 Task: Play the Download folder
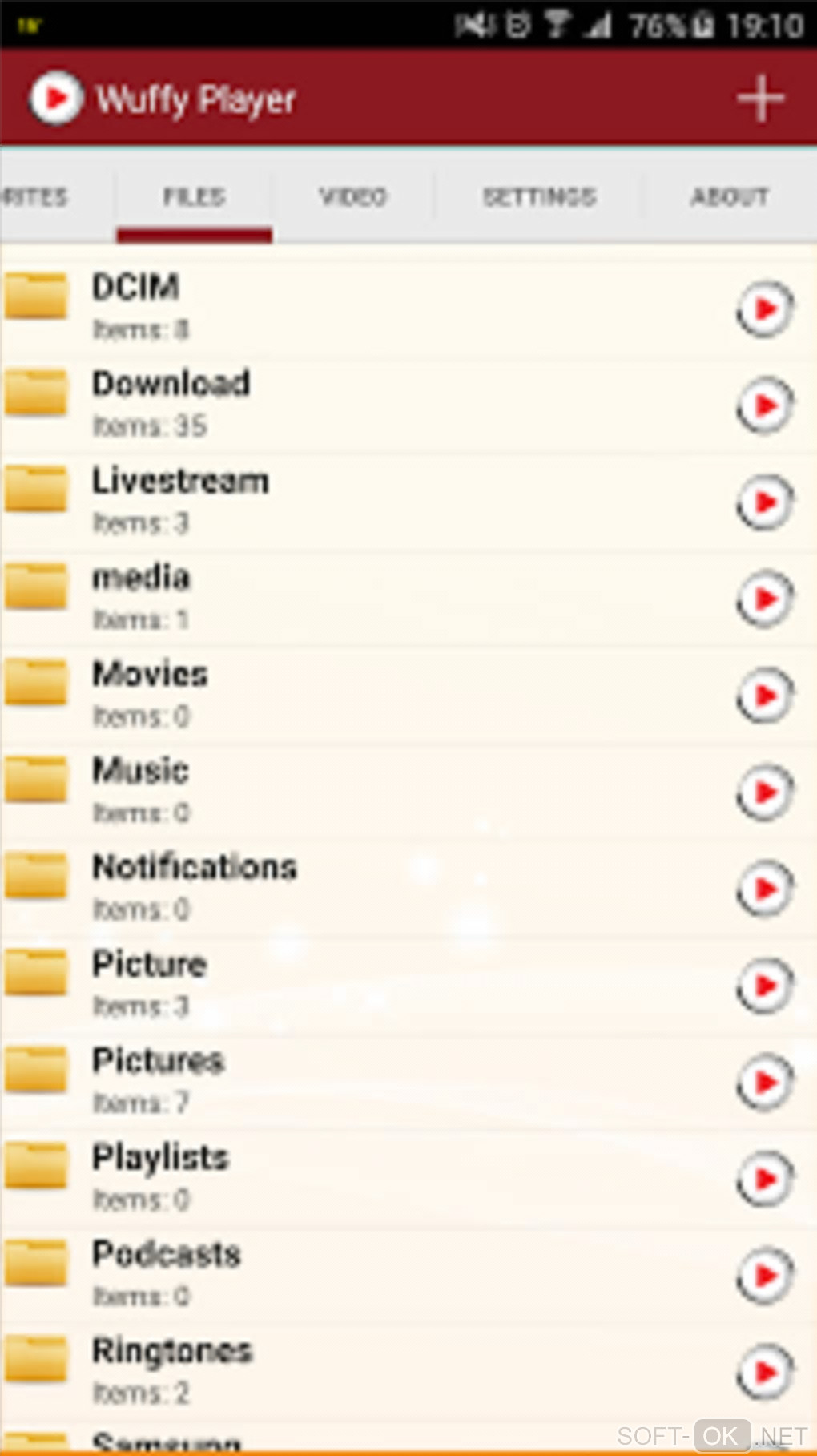tap(764, 405)
